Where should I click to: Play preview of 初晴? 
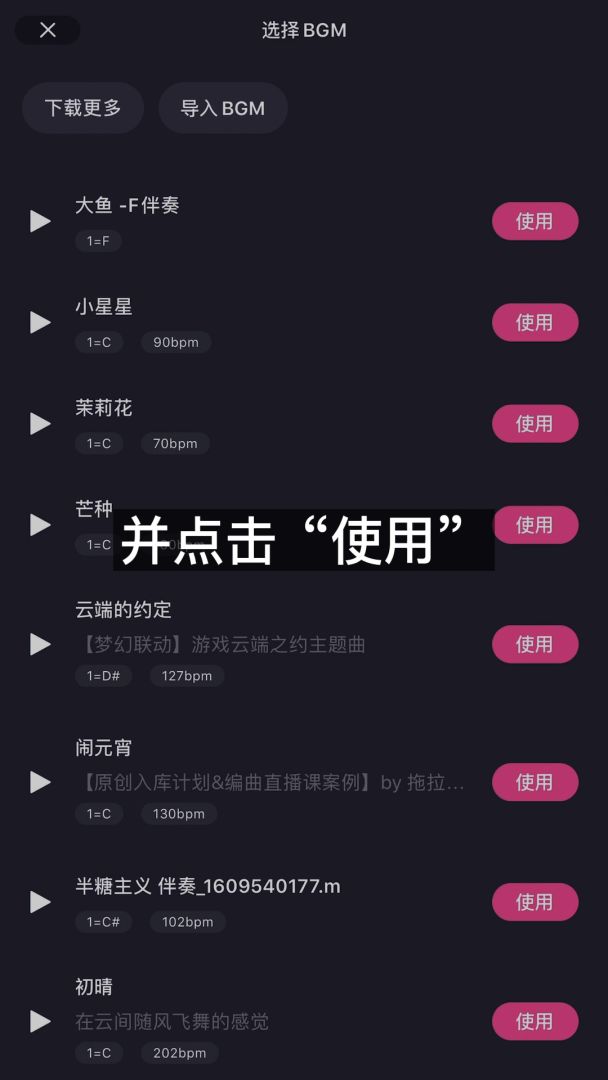(40, 1021)
